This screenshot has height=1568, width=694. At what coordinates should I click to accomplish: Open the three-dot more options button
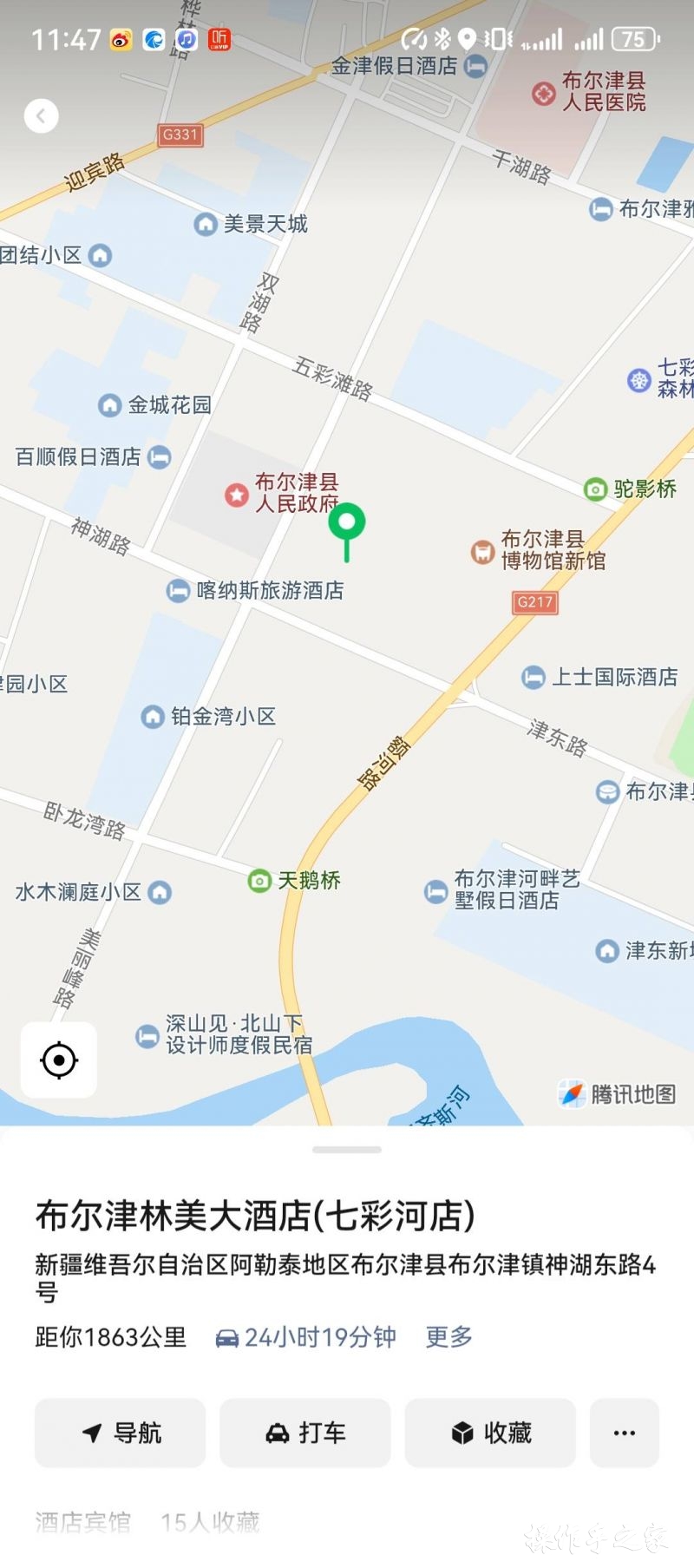pos(625,1433)
